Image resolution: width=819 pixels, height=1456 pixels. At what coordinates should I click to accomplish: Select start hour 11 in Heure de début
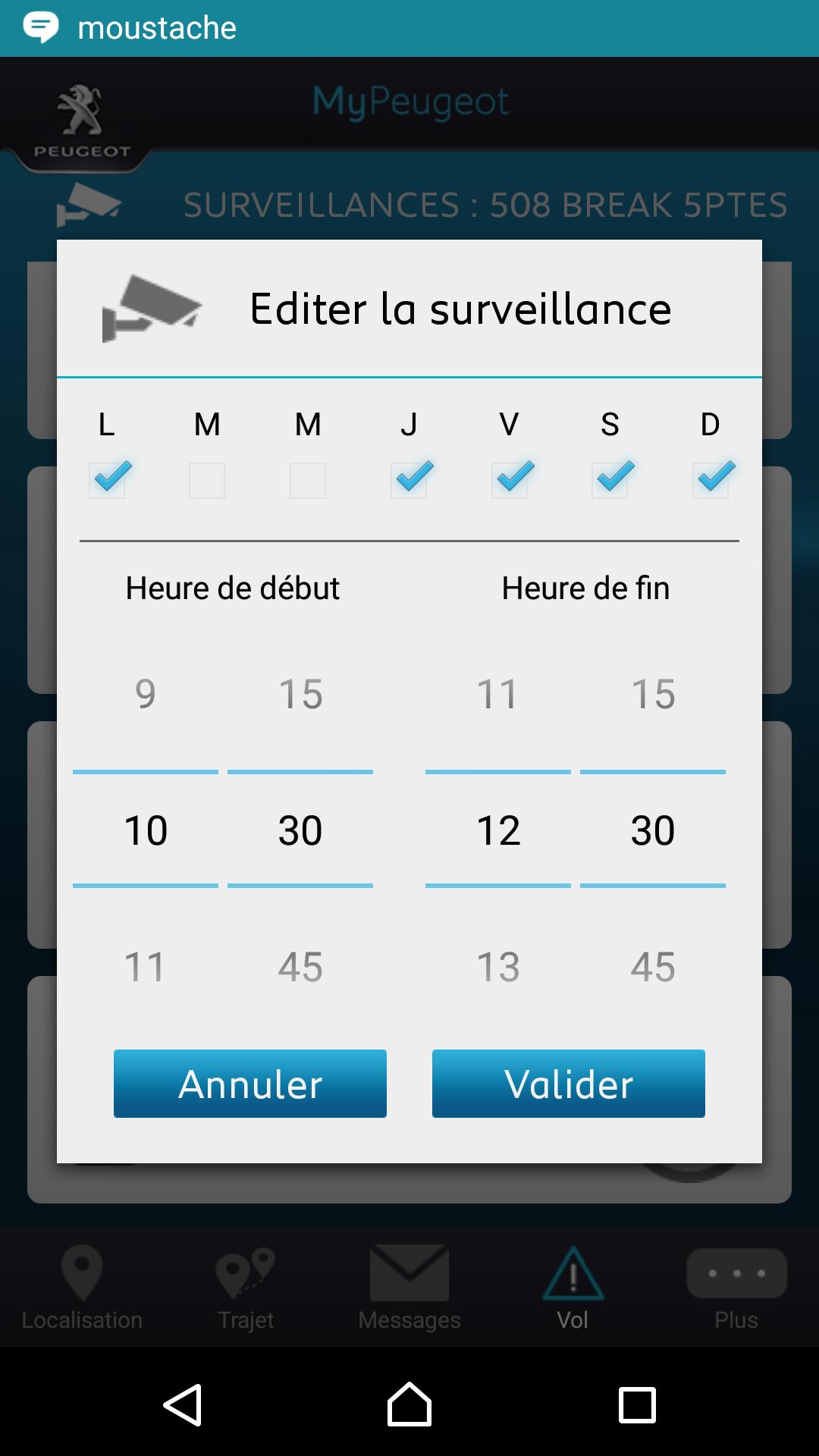point(146,967)
